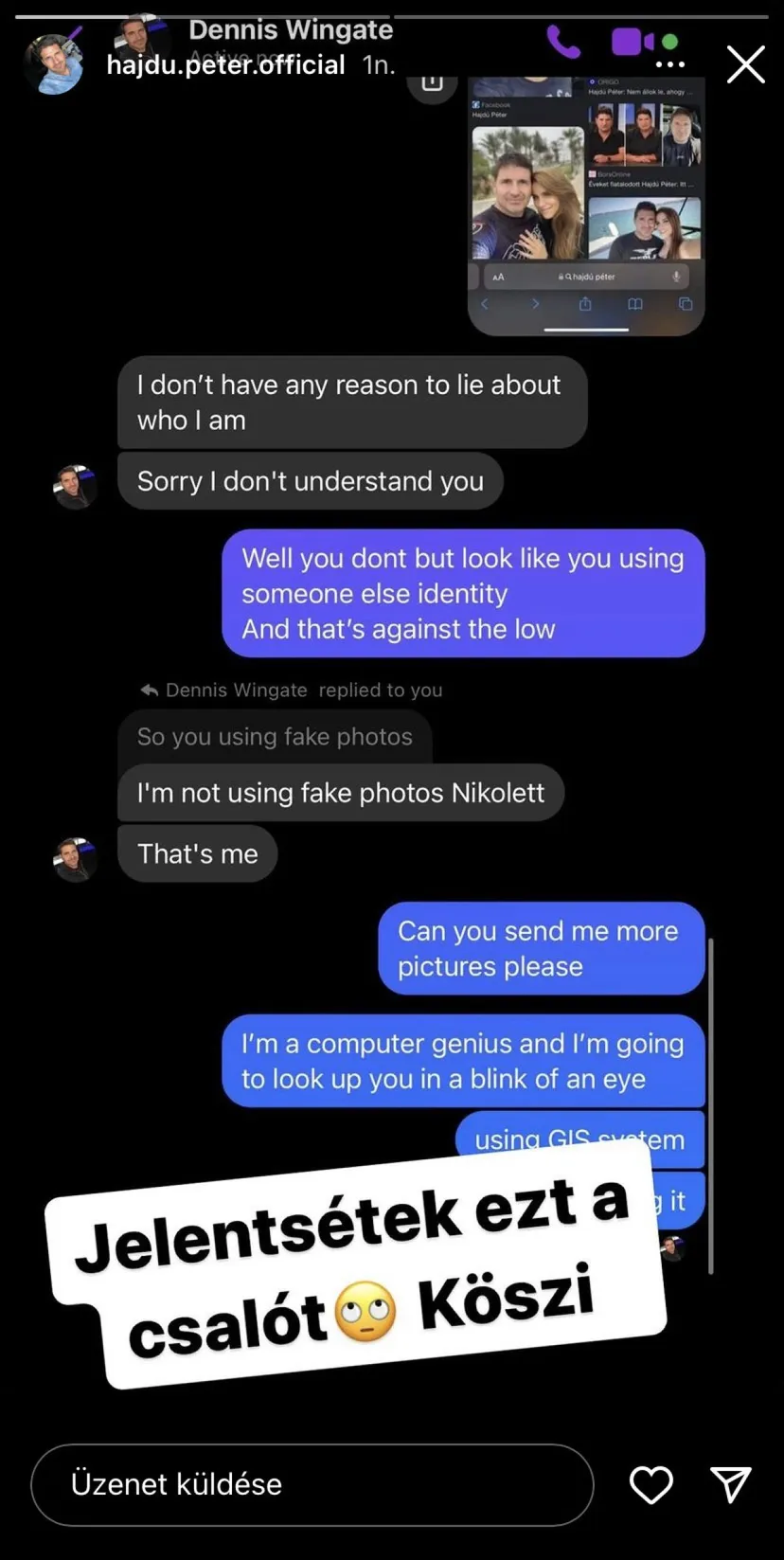Viewport: 784px width, 1560px height.
Task: Close the story viewer
Action: point(745,64)
